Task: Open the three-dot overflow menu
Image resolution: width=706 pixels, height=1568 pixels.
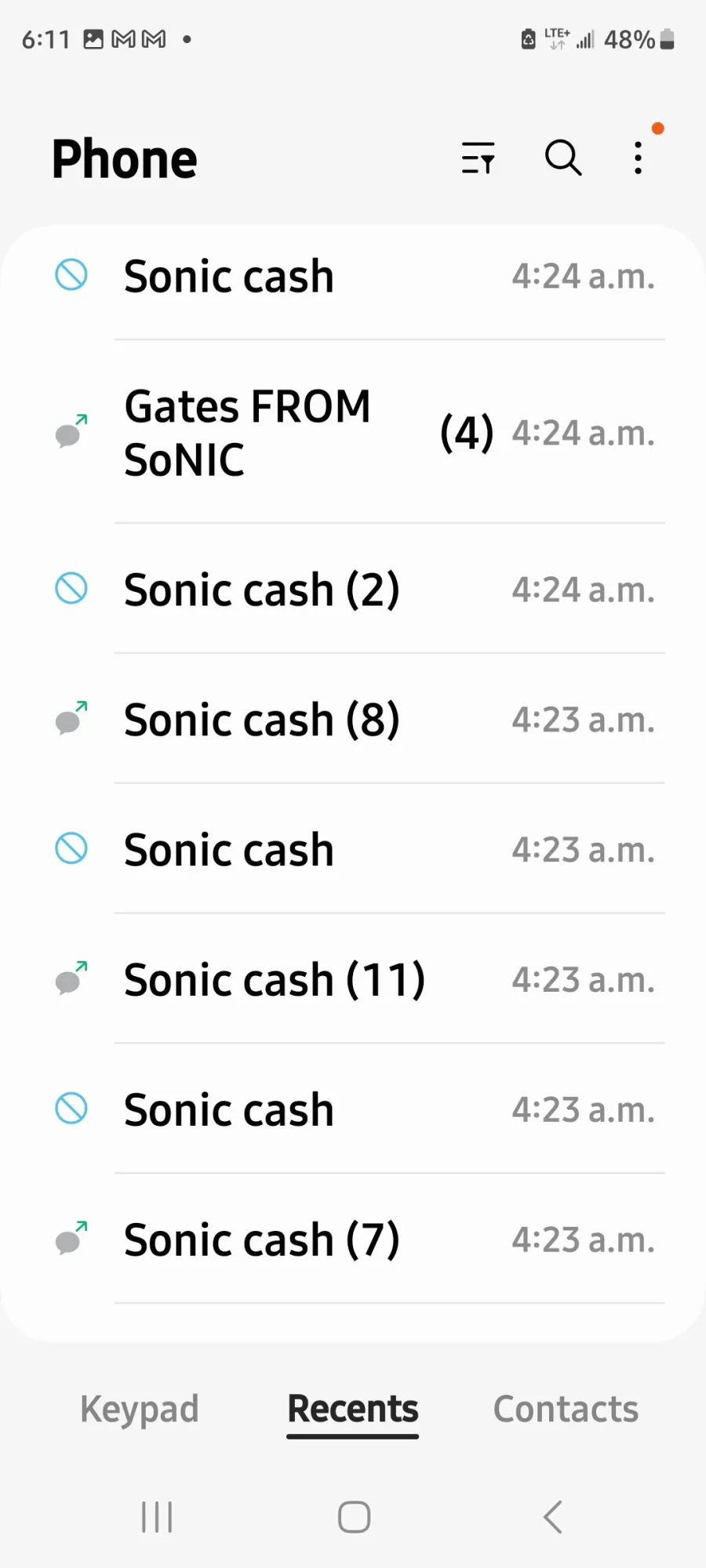Action: tap(639, 158)
